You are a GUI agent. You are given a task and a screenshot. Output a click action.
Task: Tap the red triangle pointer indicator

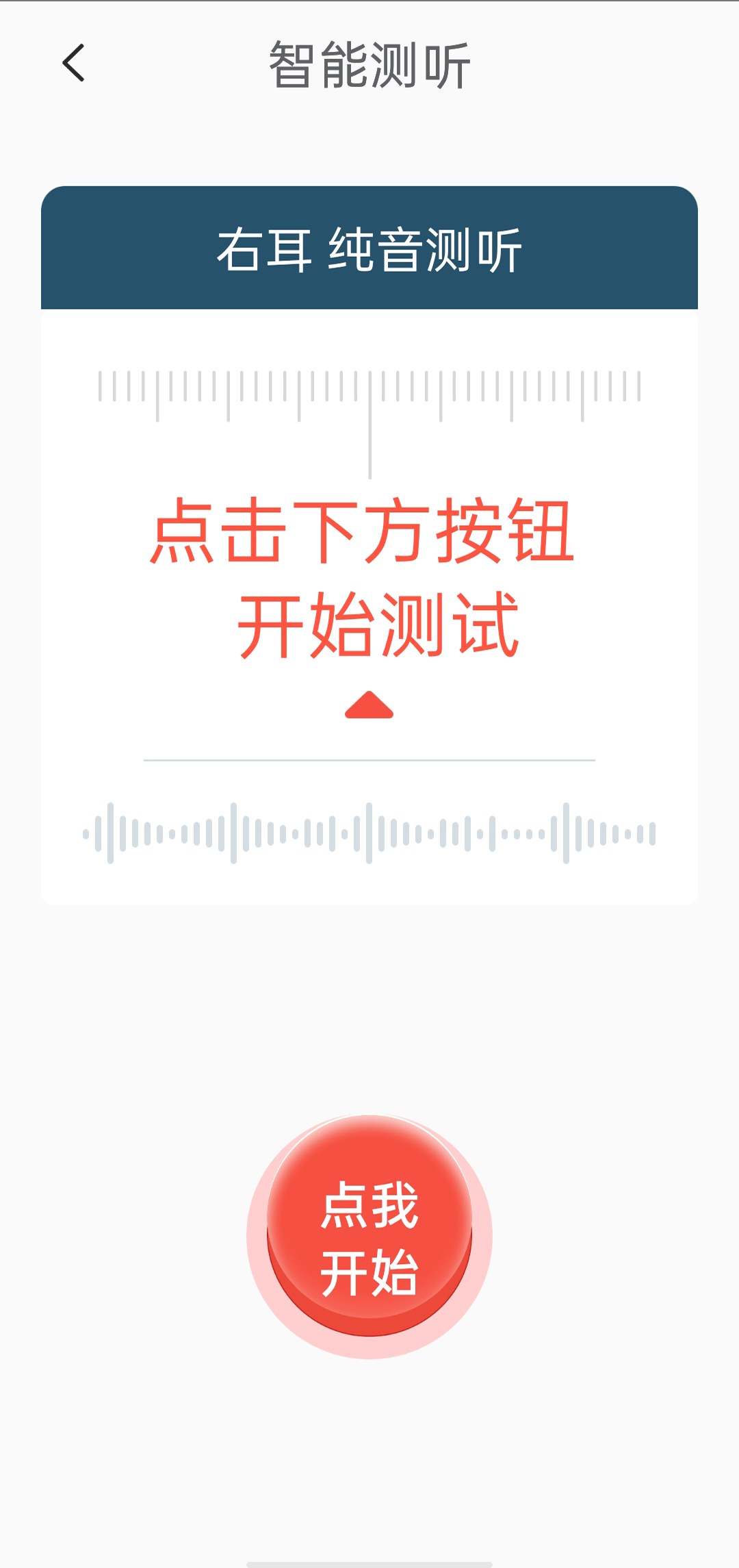click(x=369, y=707)
